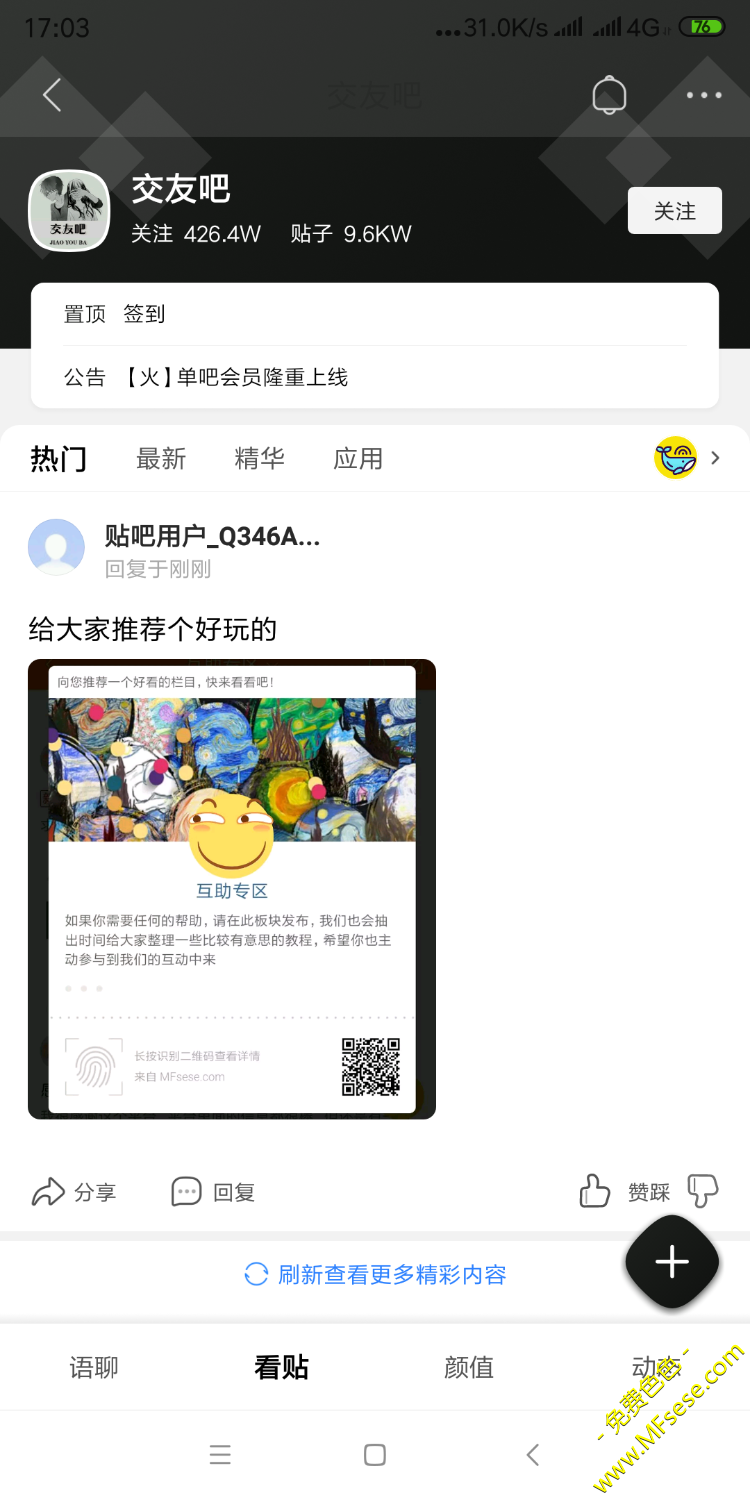Reply to the post with 回复
Image resolution: width=750 pixels, height=1500 pixels.
pos(213,1192)
